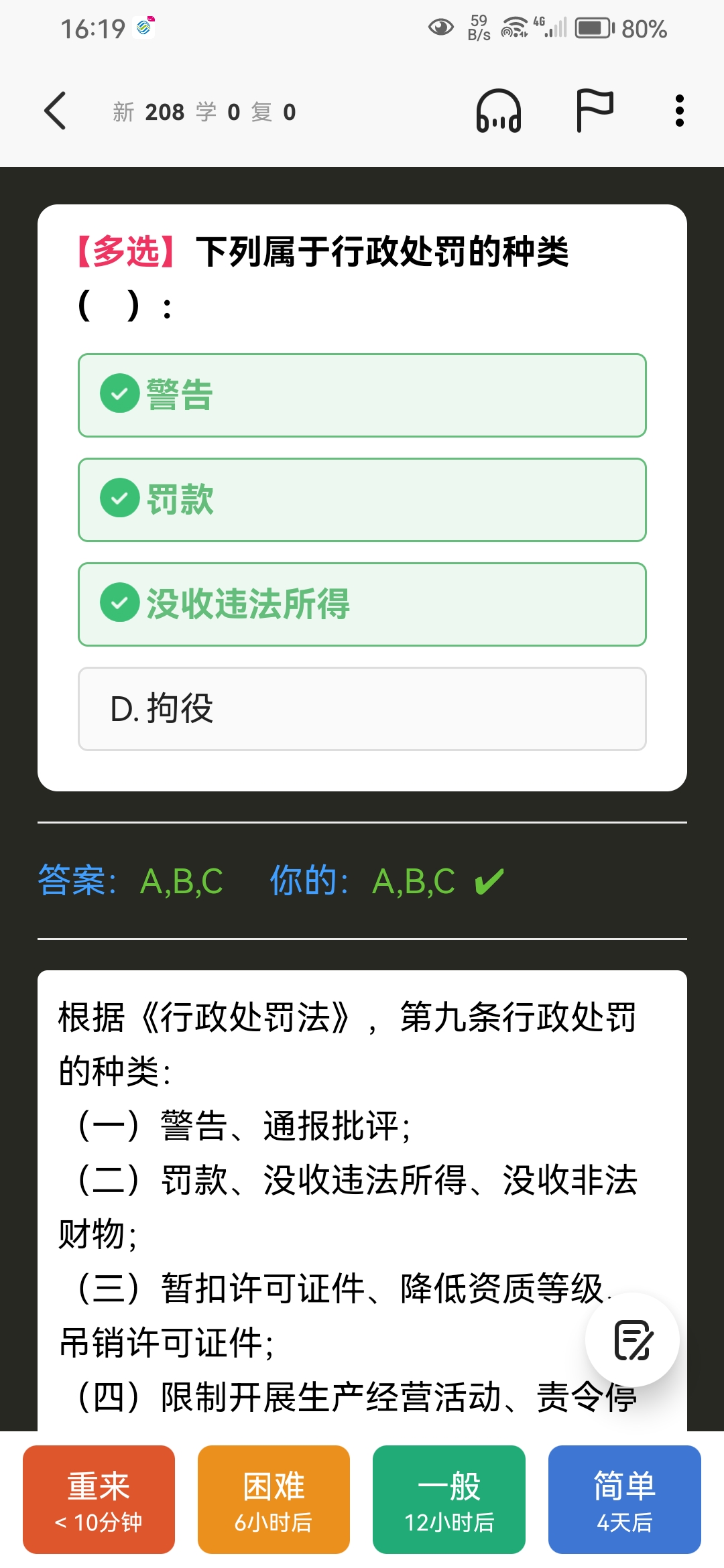Open the floating edit note button
724x1568 pixels.
pos(632,1340)
